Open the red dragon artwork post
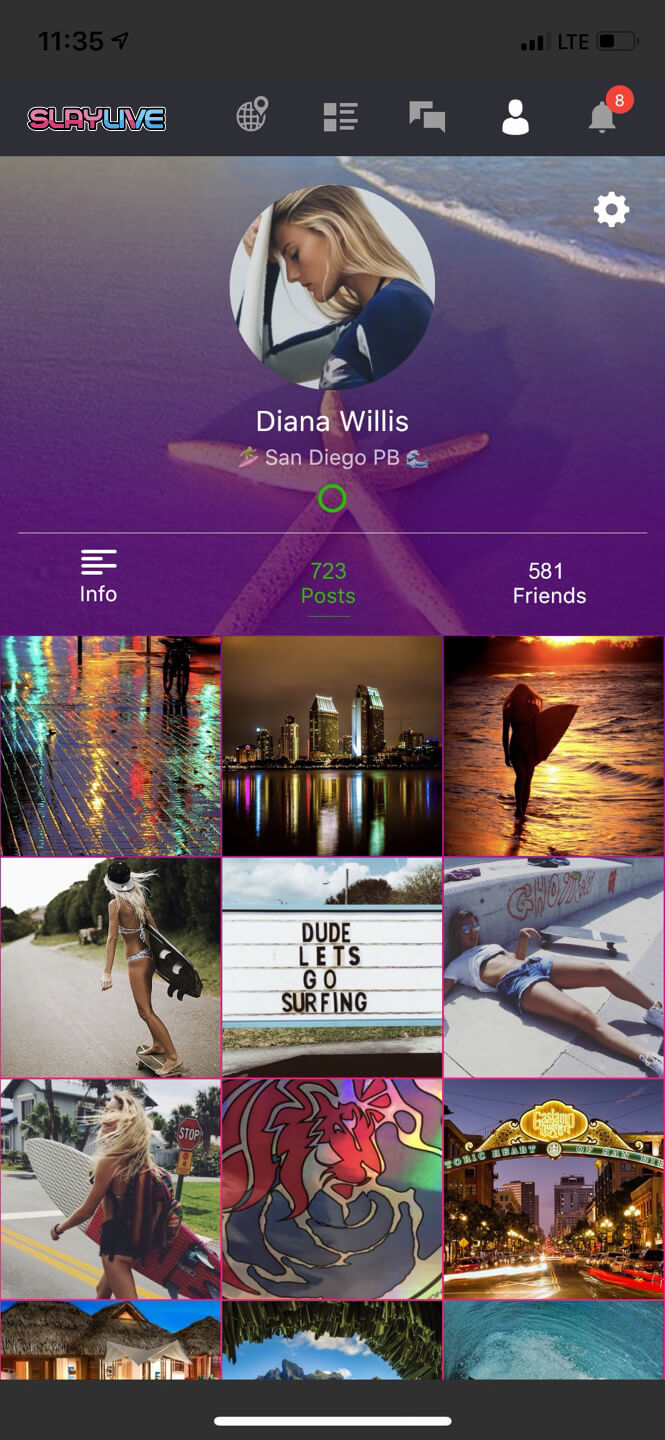The image size is (665, 1440). click(332, 1188)
